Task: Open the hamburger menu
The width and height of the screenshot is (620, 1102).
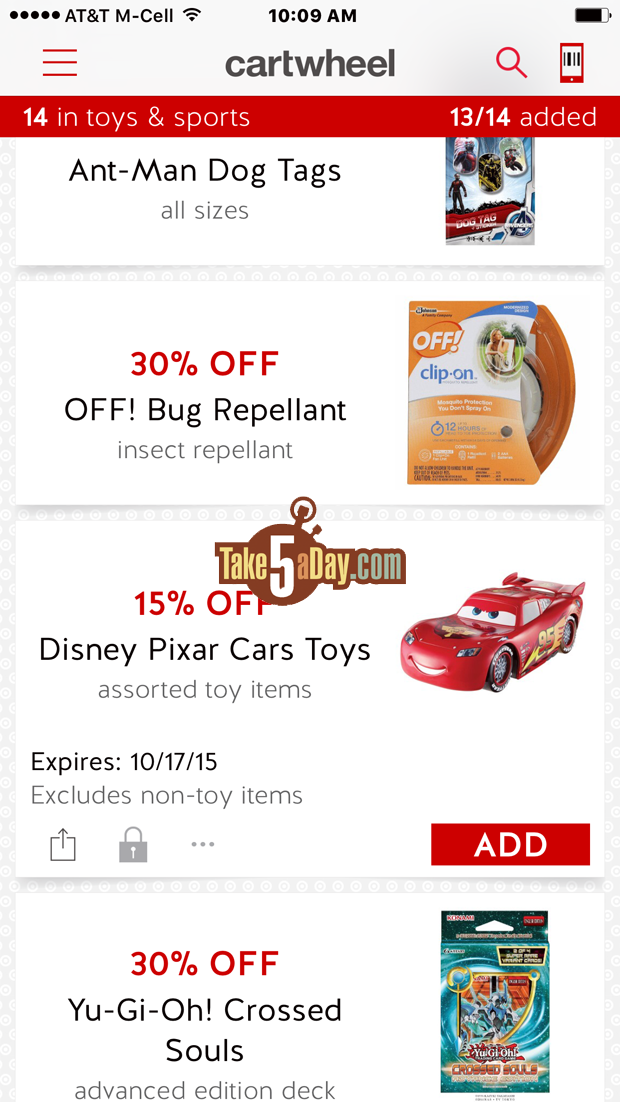Action: 60,63
